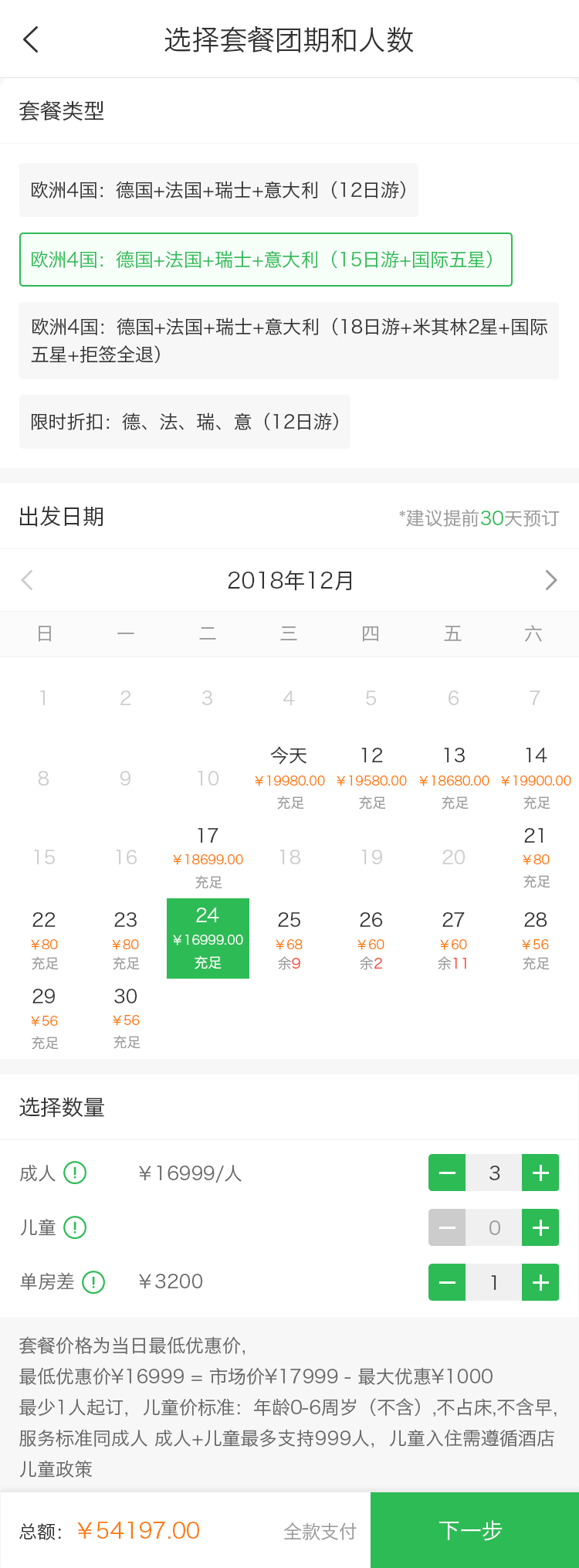Pick departure date December 25

point(289,938)
